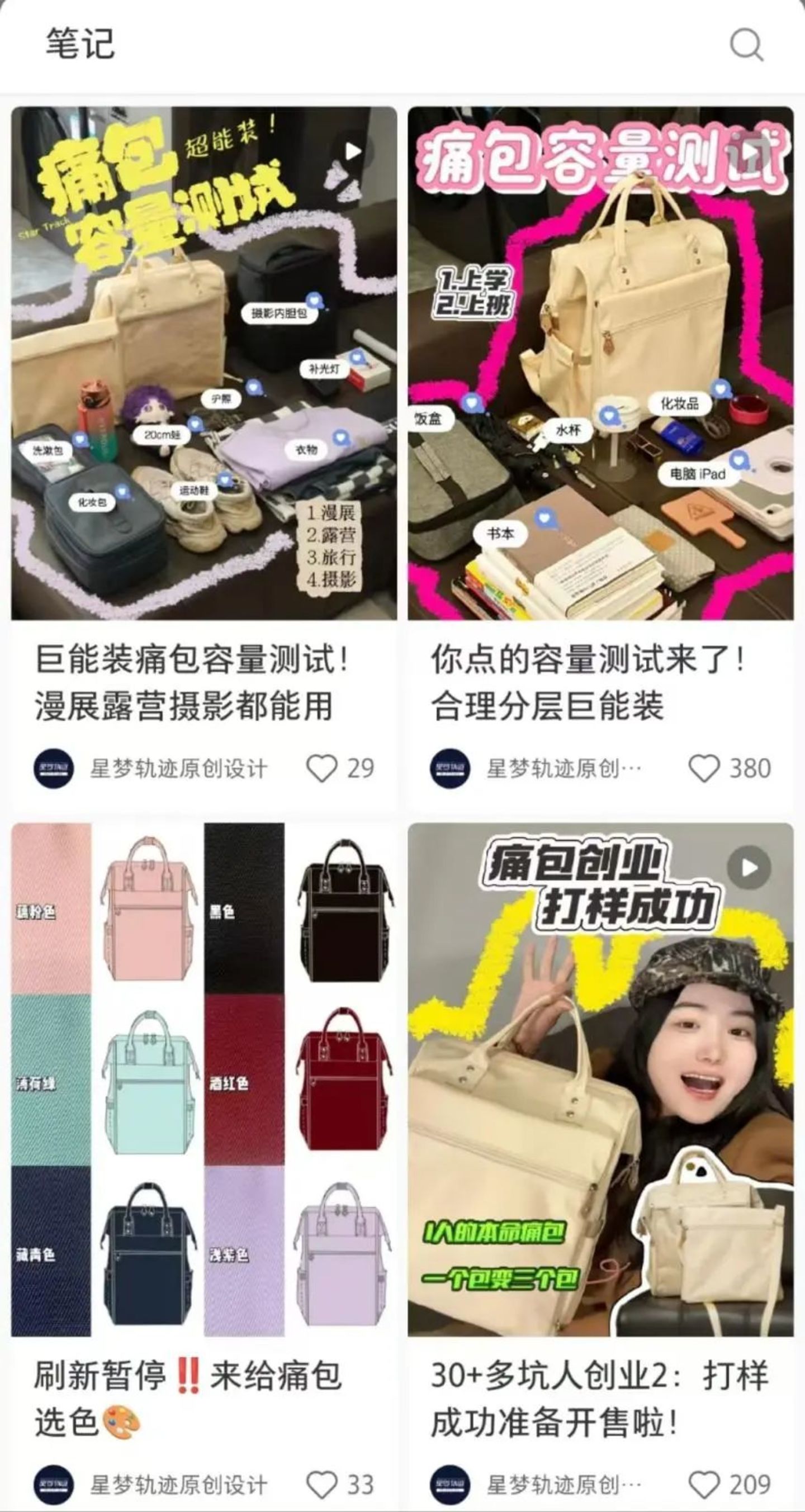Like the note with 33 likes
This screenshot has height=1512, width=805.
point(323,1485)
